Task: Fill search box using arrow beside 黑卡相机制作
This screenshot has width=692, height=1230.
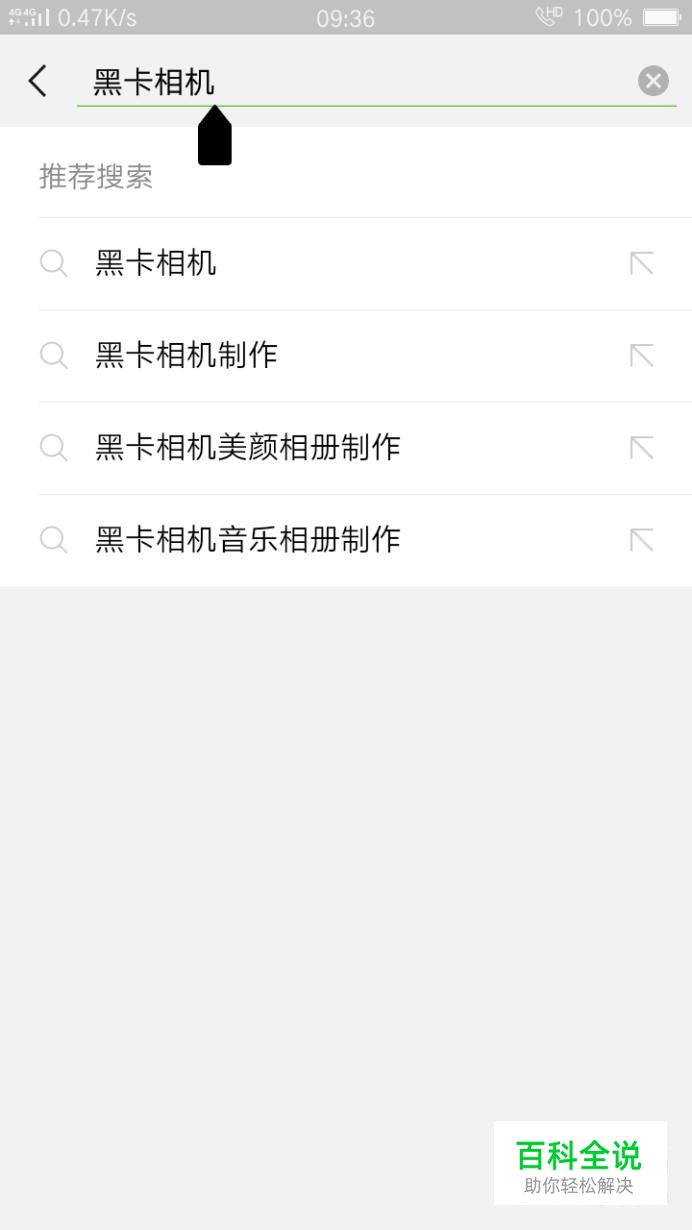Action: (641, 356)
